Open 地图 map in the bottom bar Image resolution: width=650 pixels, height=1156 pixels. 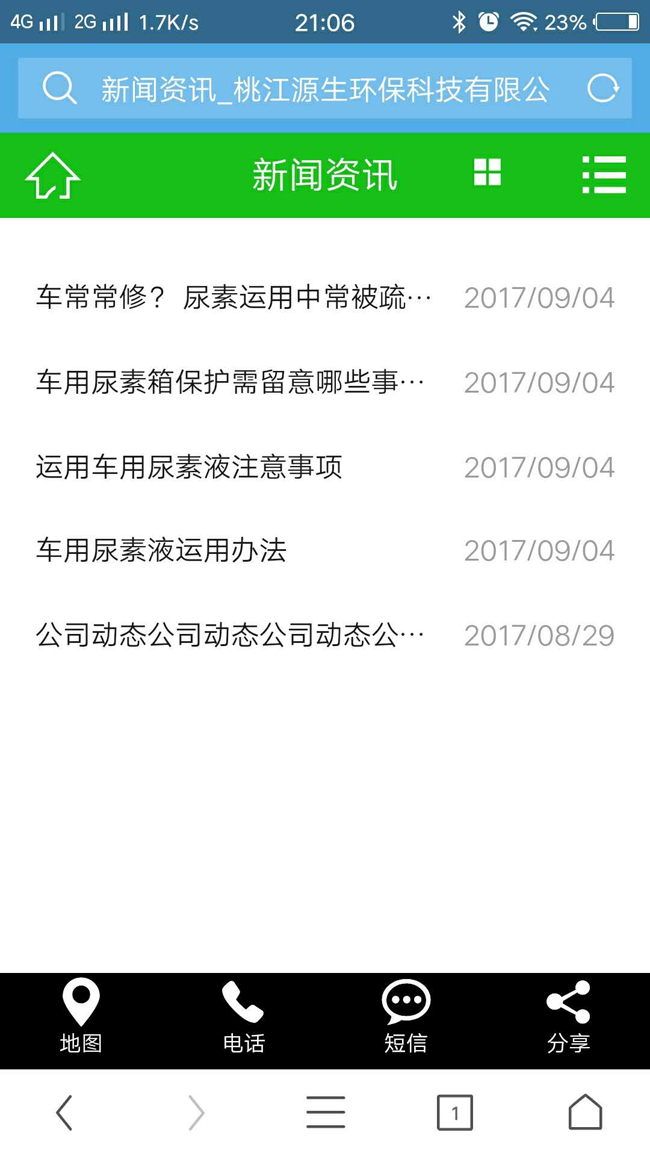point(80,1020)
